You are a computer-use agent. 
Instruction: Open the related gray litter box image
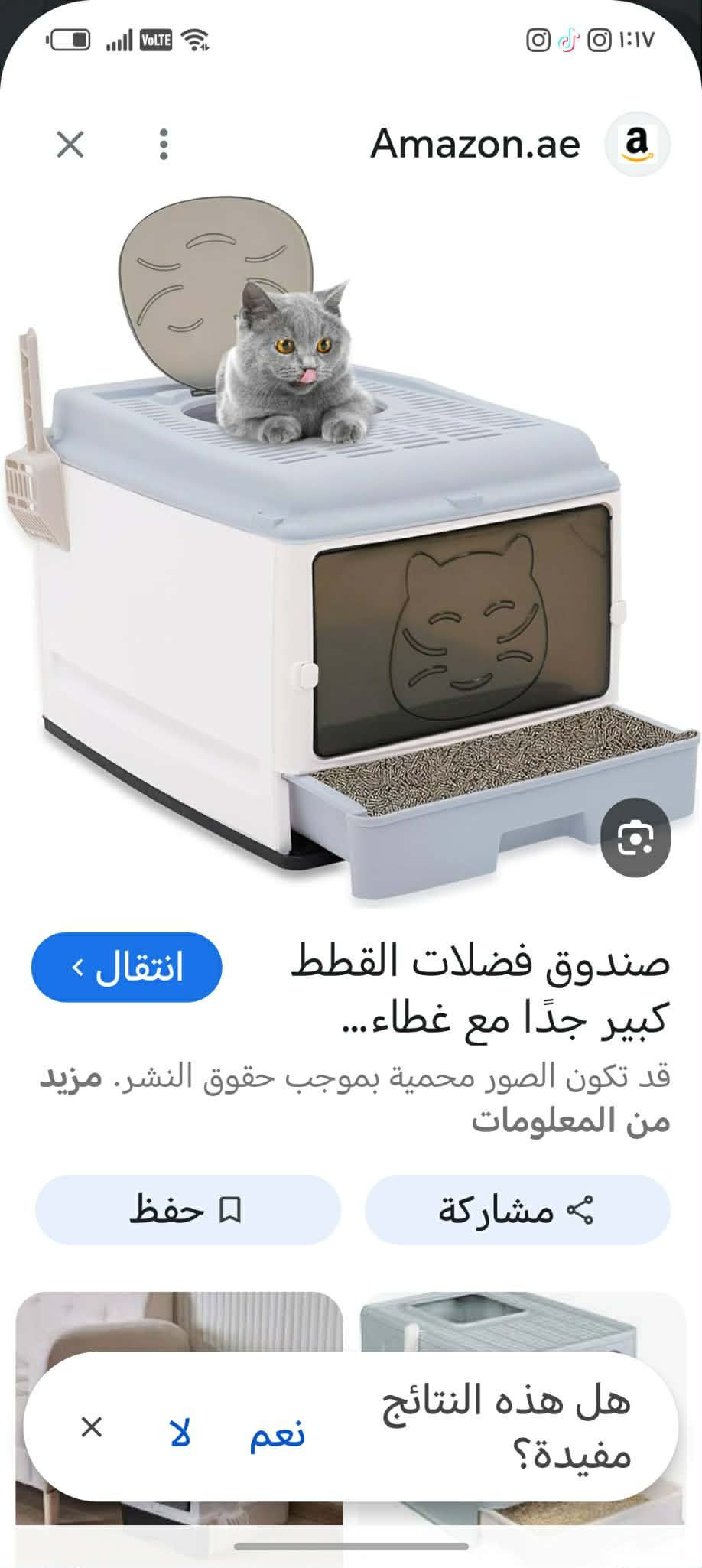[523, 1323]
